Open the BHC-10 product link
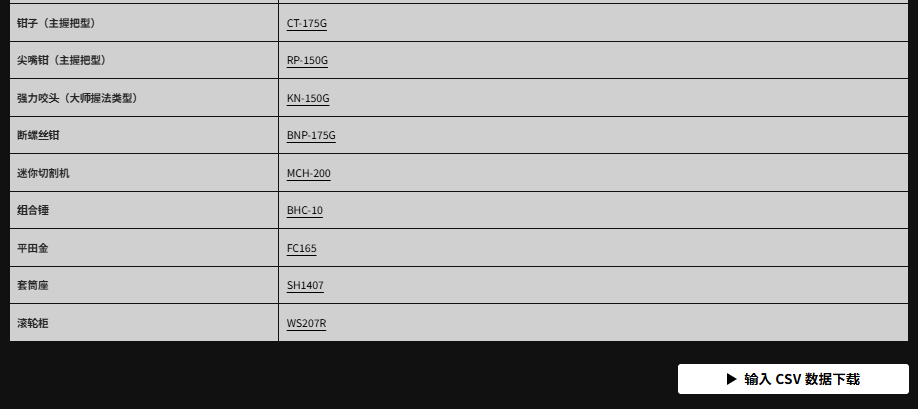The height and width of the screenshot is (409, 918). (x=304, y=210)
